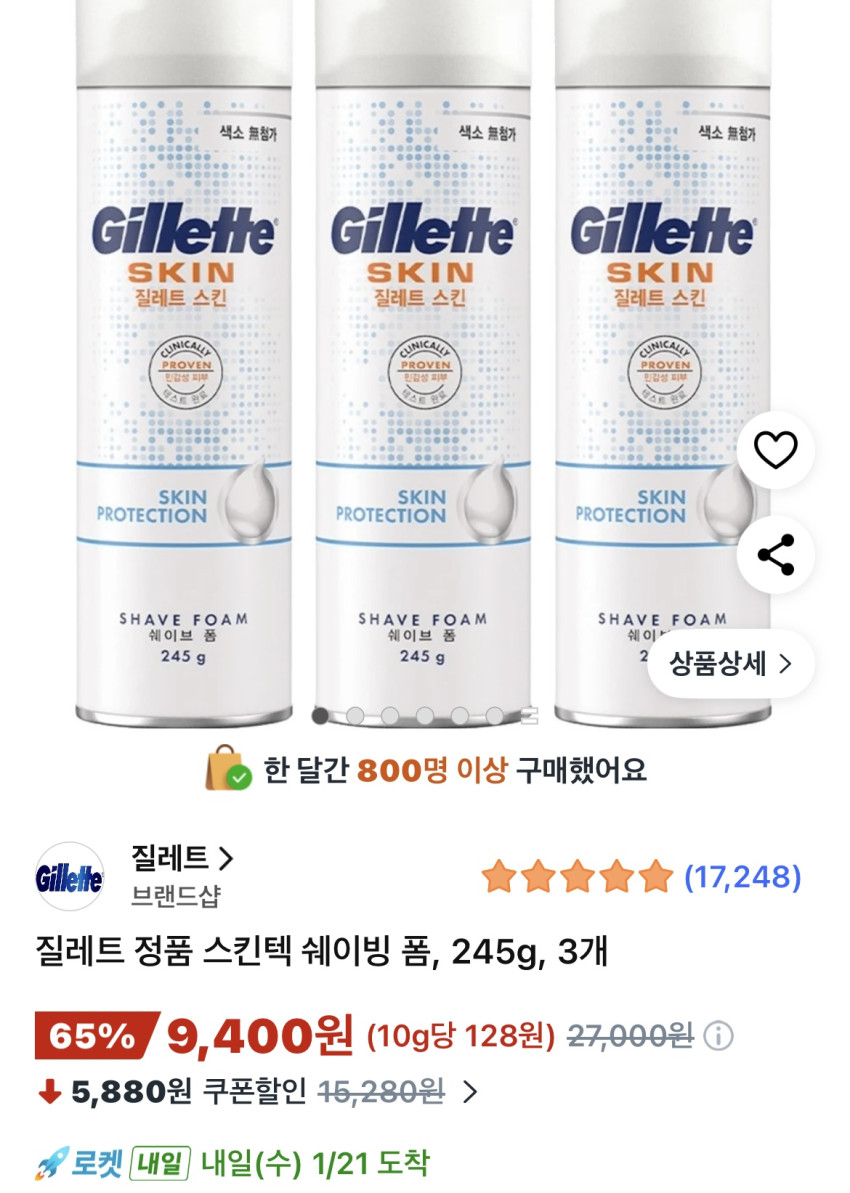Add product to wishlist with heart icon
The width and height of the screenshot is (850, 1193).
pyautogui.click(x=775, y=451)
